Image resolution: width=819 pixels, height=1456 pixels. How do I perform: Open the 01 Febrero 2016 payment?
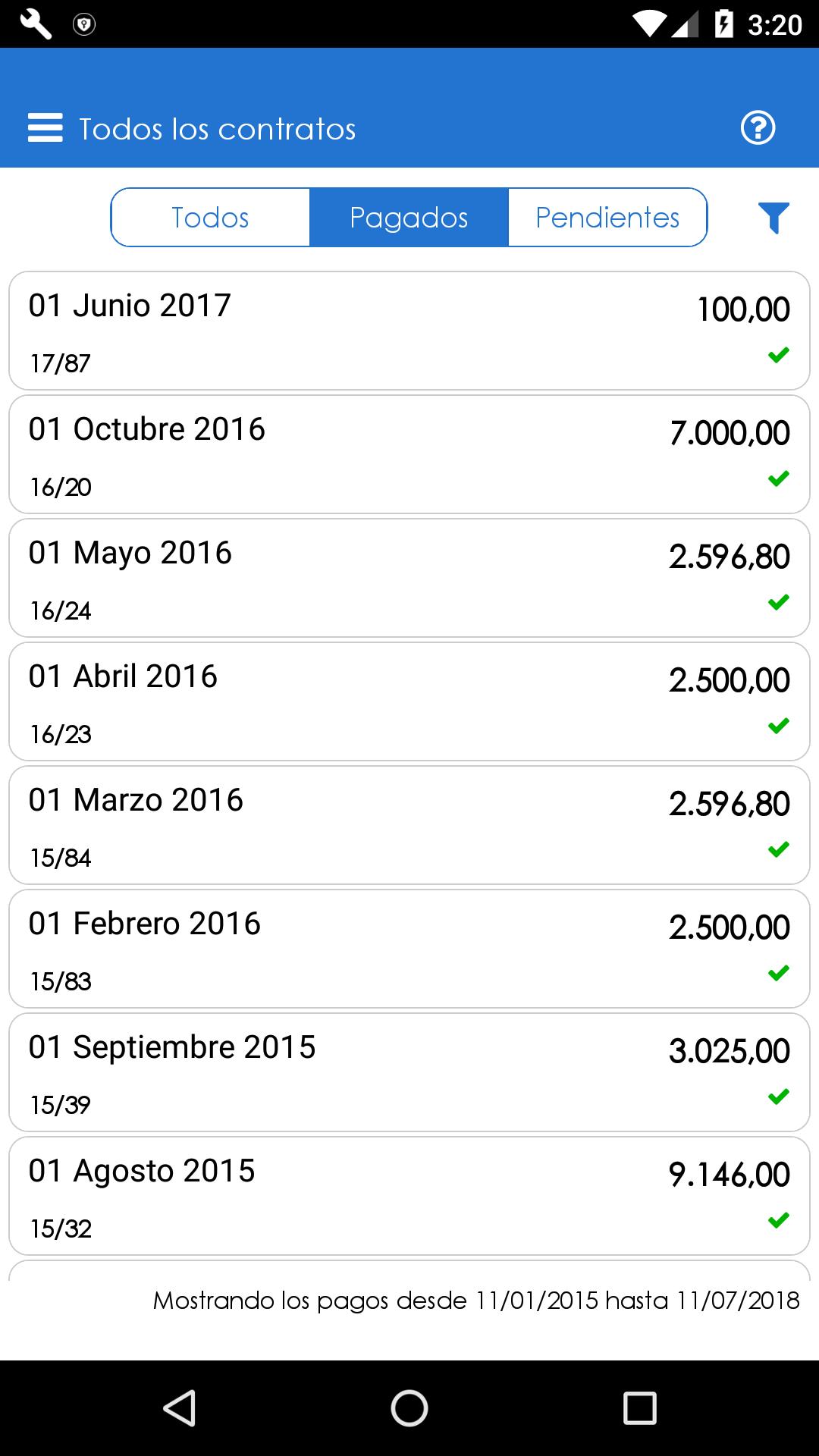click(x=409, y=949)
